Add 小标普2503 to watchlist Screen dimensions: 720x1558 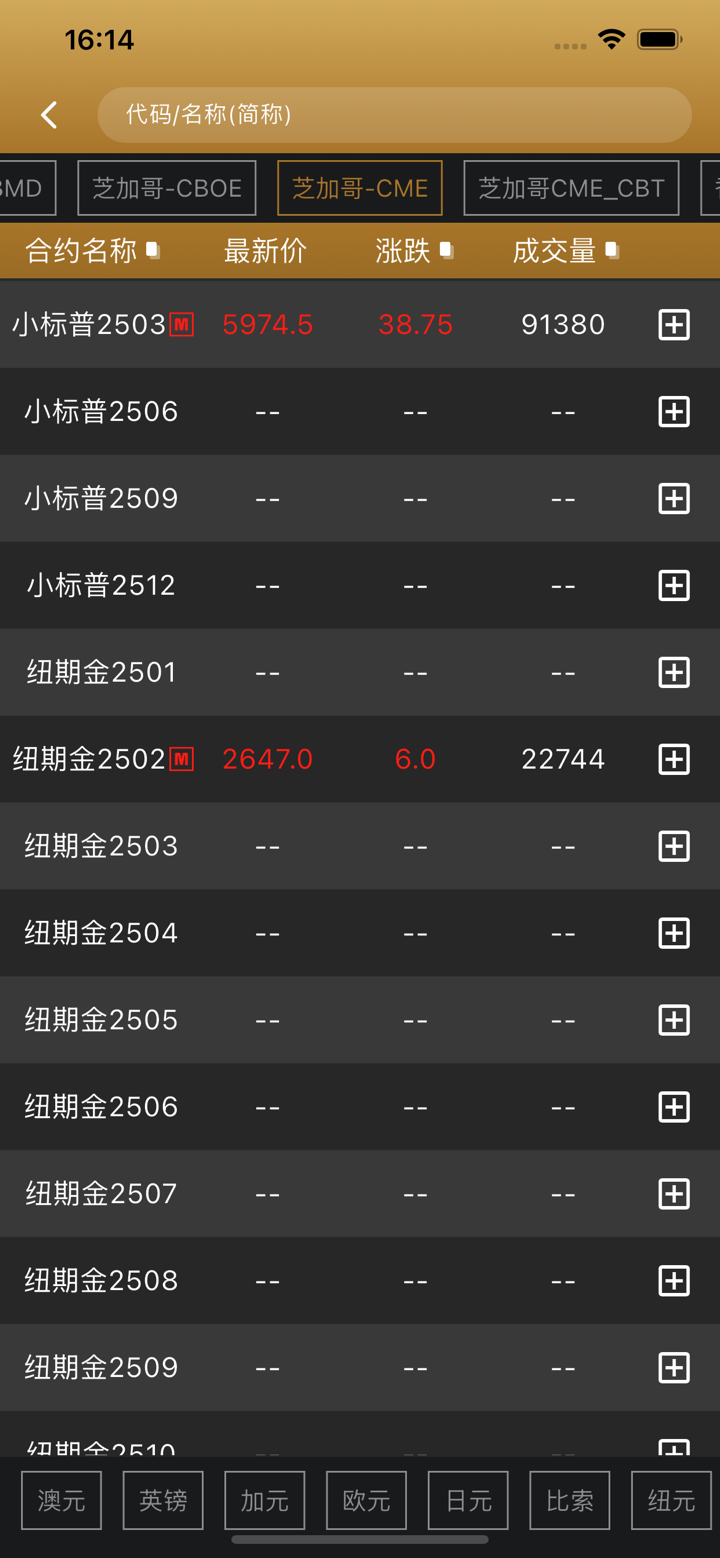(x=674, y=324)
